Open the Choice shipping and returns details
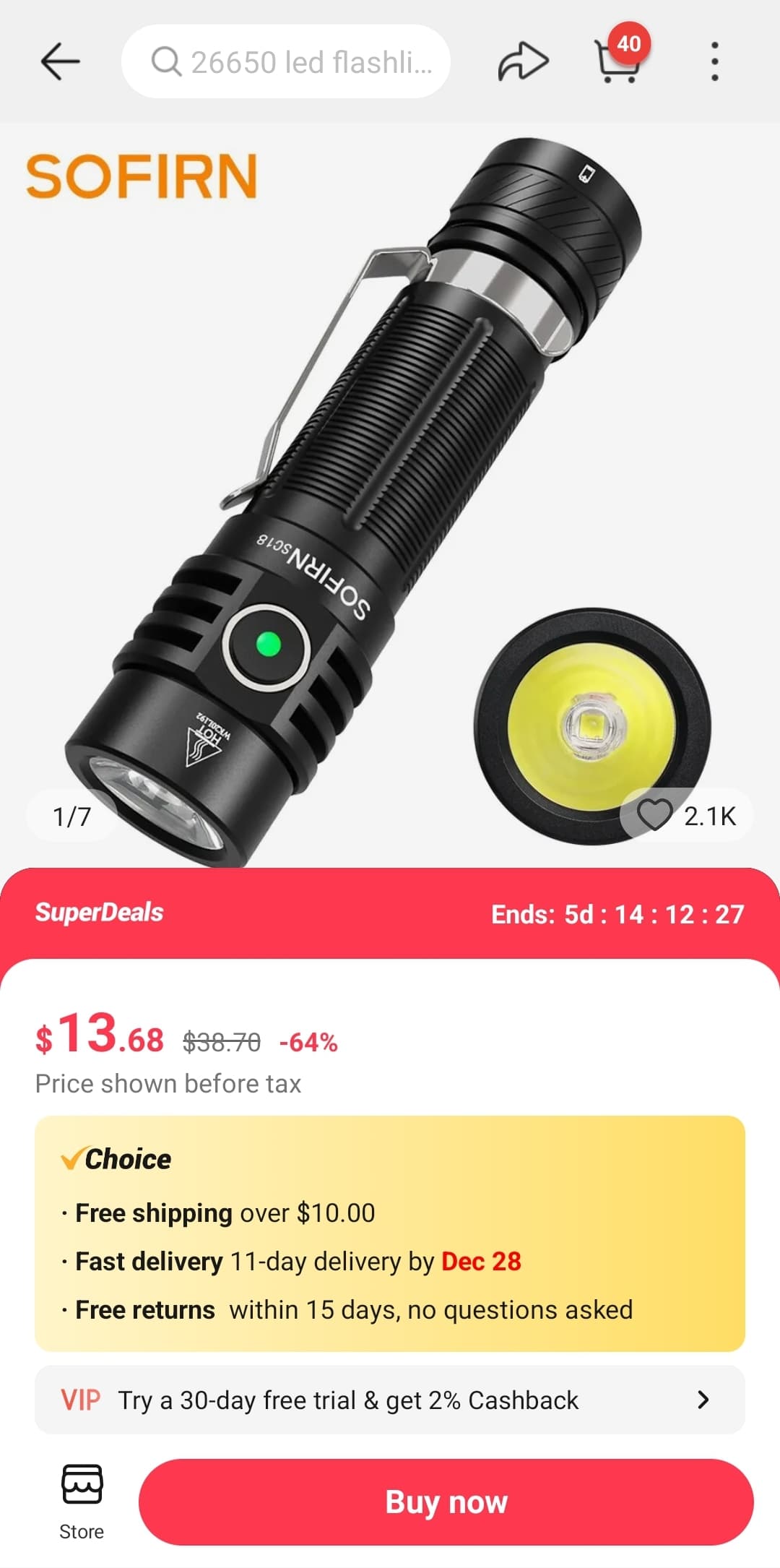Image resolution: width=780 pixels, height=1568 pixels. point(390,1233)
